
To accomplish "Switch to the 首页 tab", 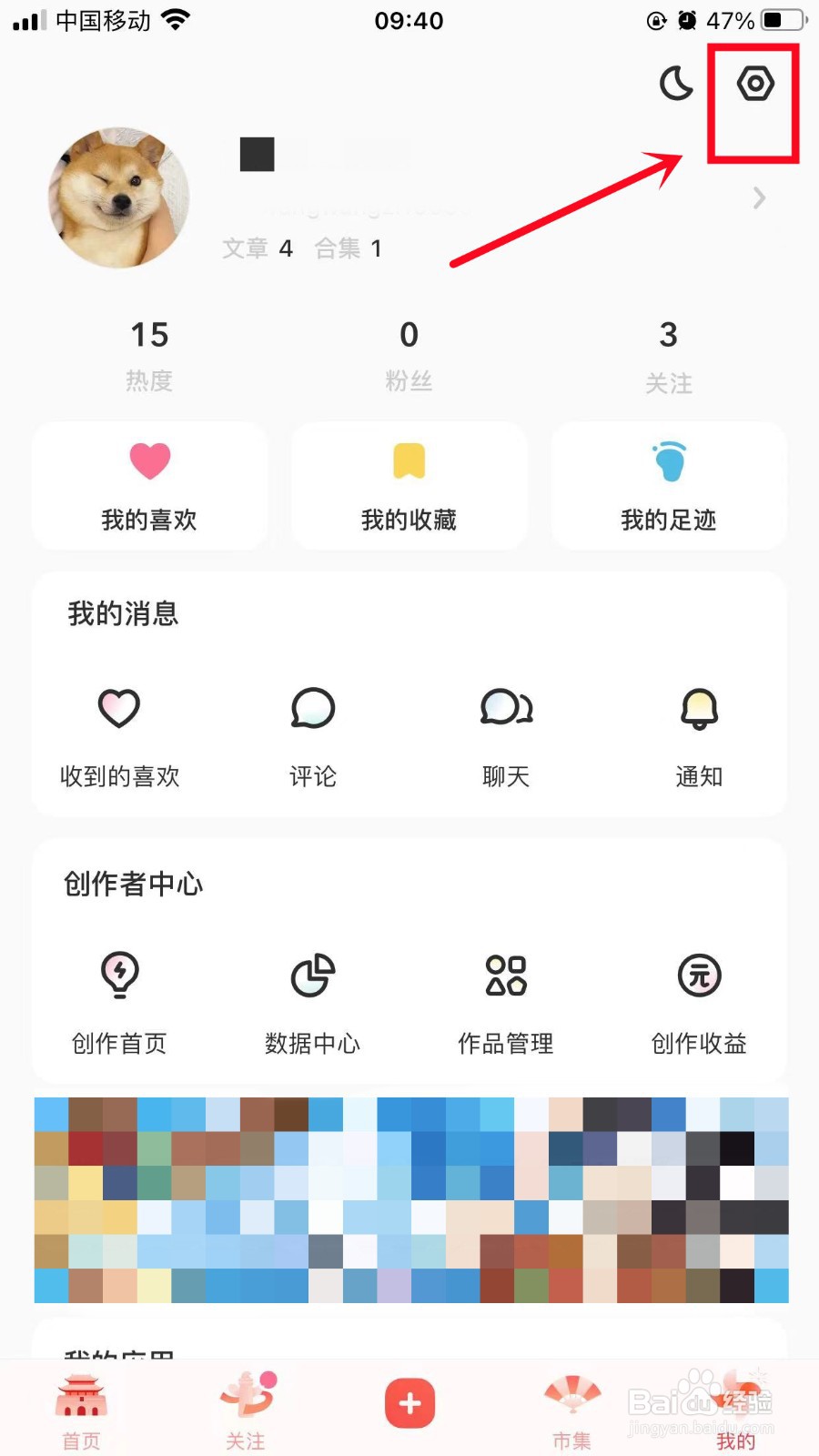I will (x=81, y=1410).
